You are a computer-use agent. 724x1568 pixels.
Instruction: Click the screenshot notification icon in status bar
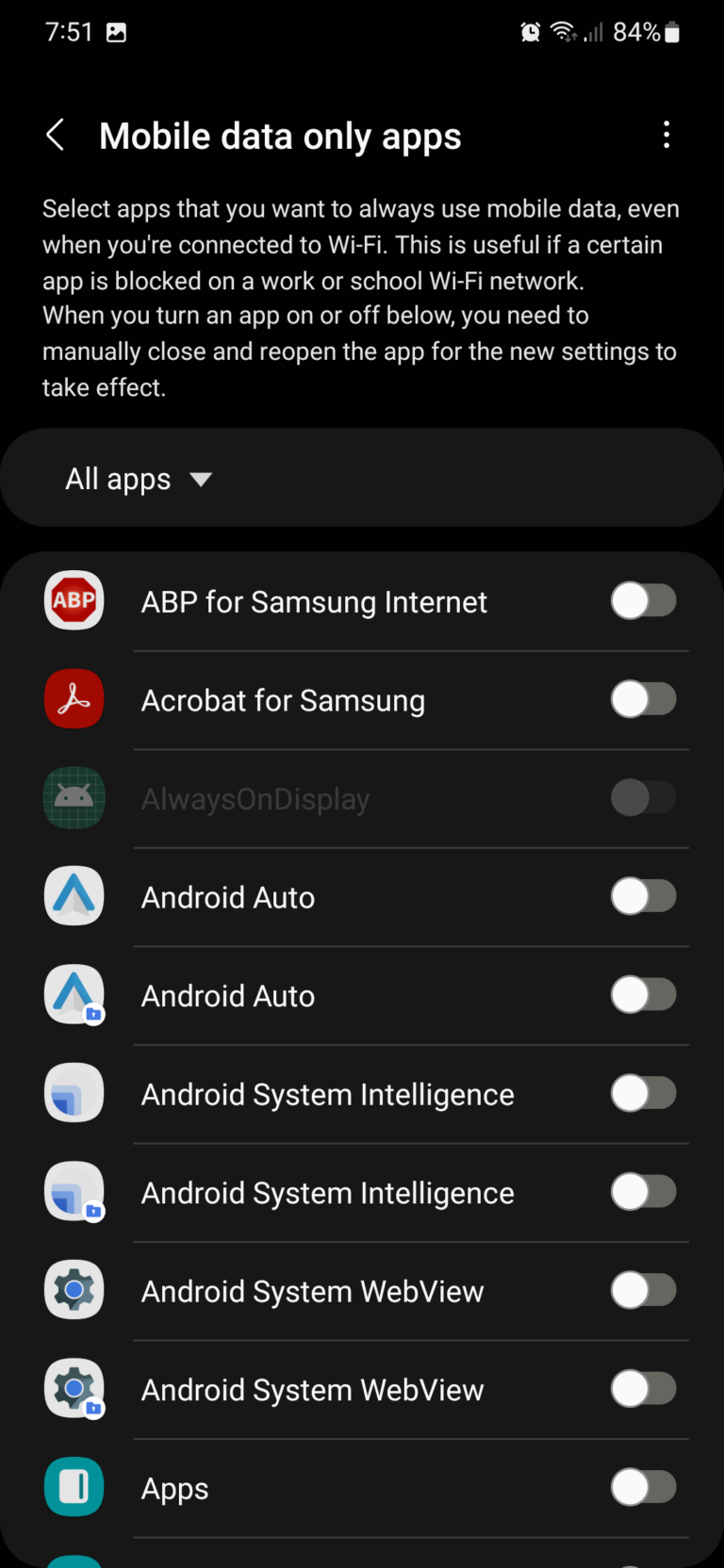(x=117, y=31)
